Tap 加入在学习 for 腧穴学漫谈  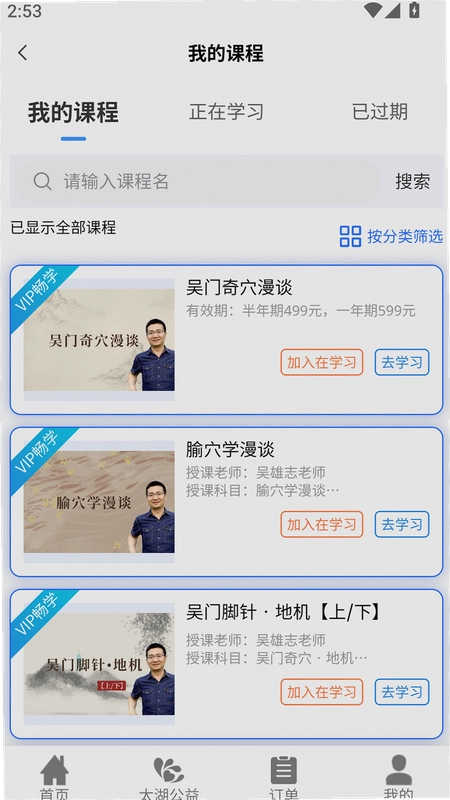[x=321, y=524]
